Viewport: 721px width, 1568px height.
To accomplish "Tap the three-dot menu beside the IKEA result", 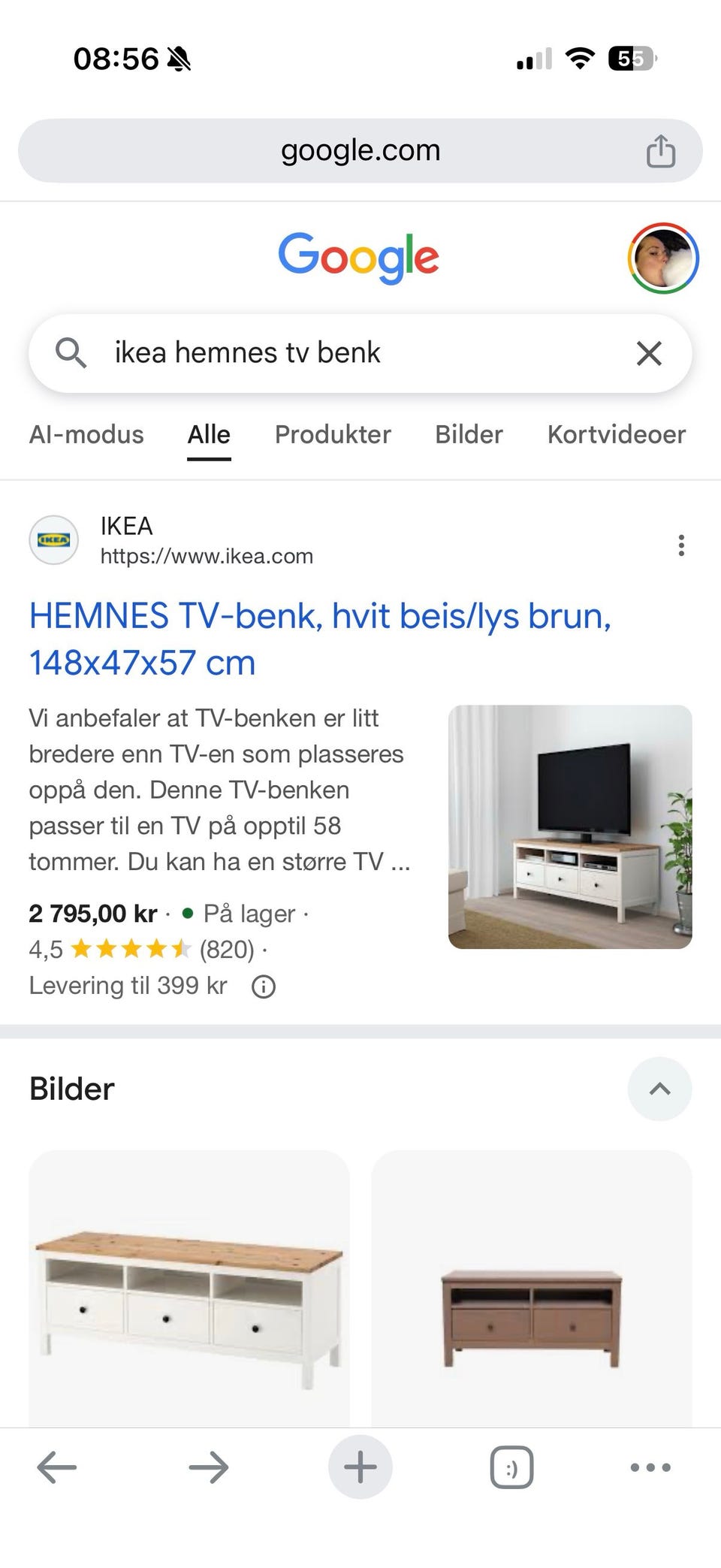I will pos(681,545).
